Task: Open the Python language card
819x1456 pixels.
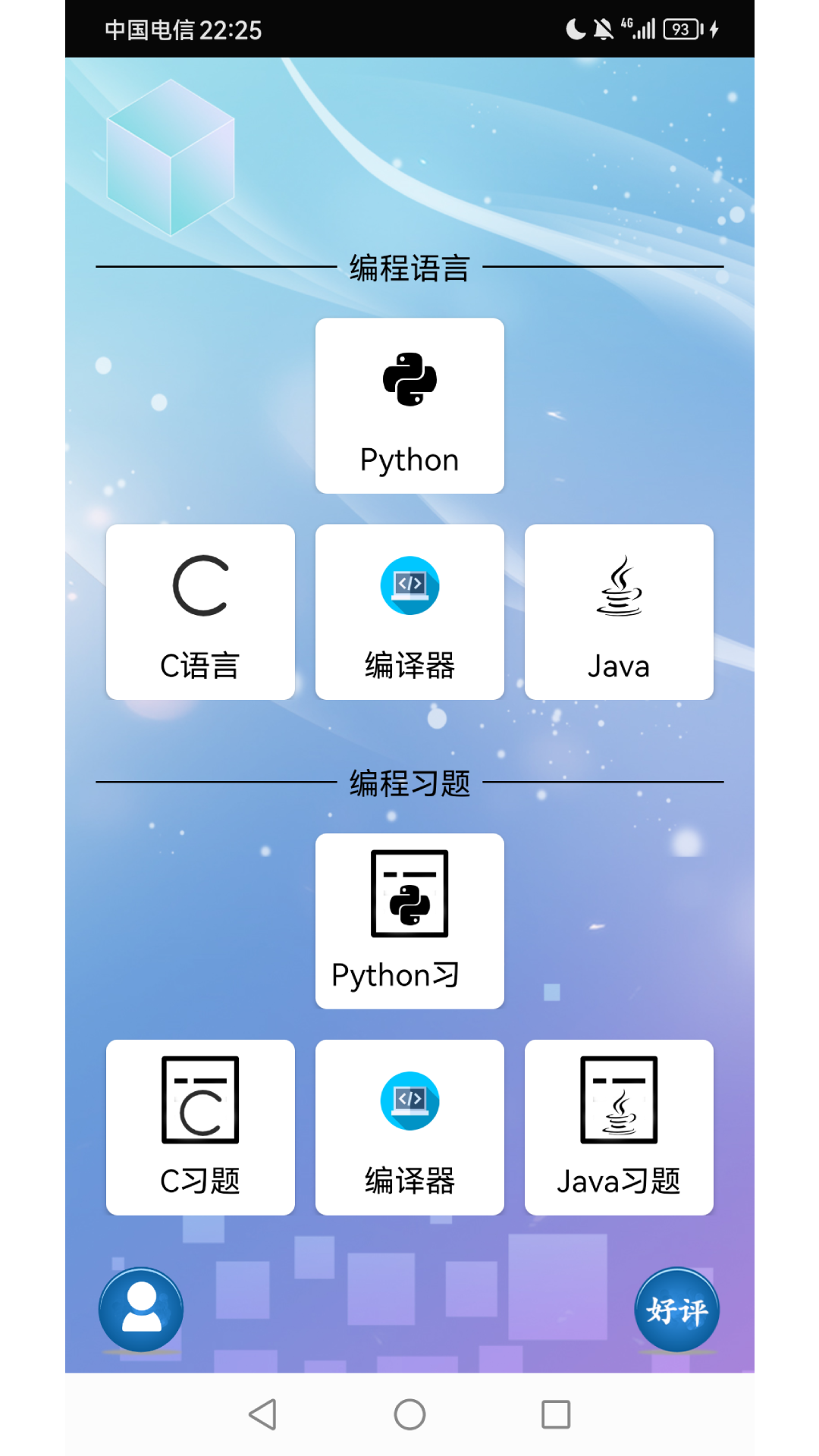Action: 409,406
